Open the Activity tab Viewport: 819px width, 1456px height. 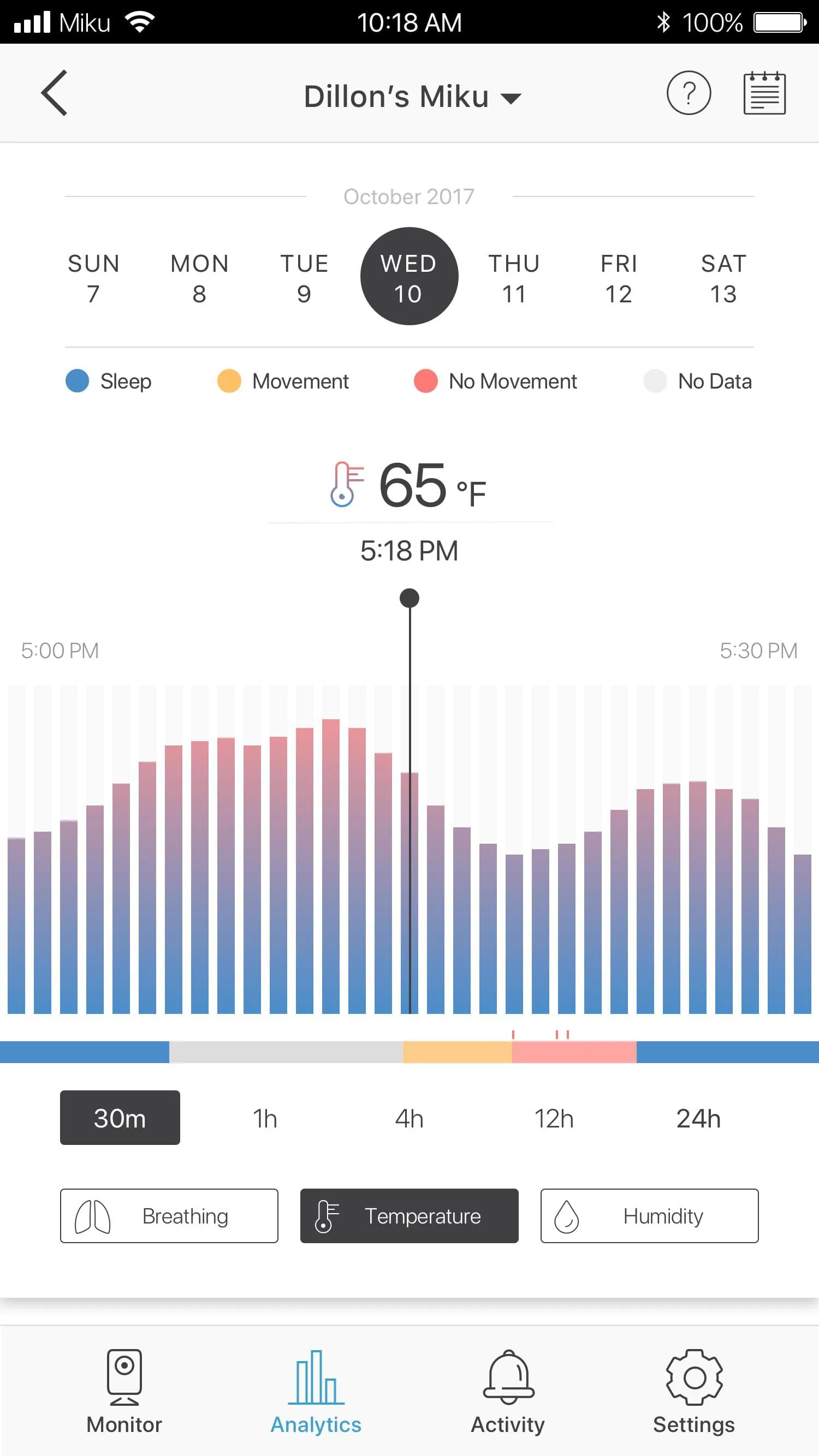(508, 1392)
